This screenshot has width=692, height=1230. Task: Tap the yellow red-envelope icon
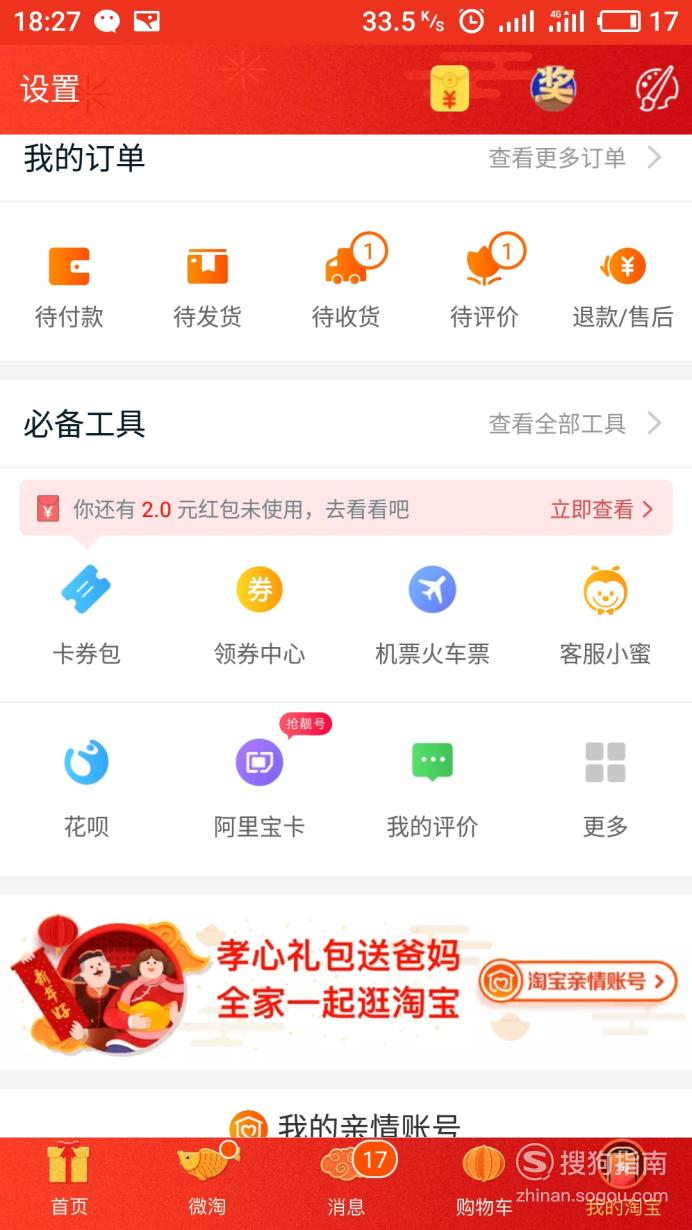click(450, 89)
